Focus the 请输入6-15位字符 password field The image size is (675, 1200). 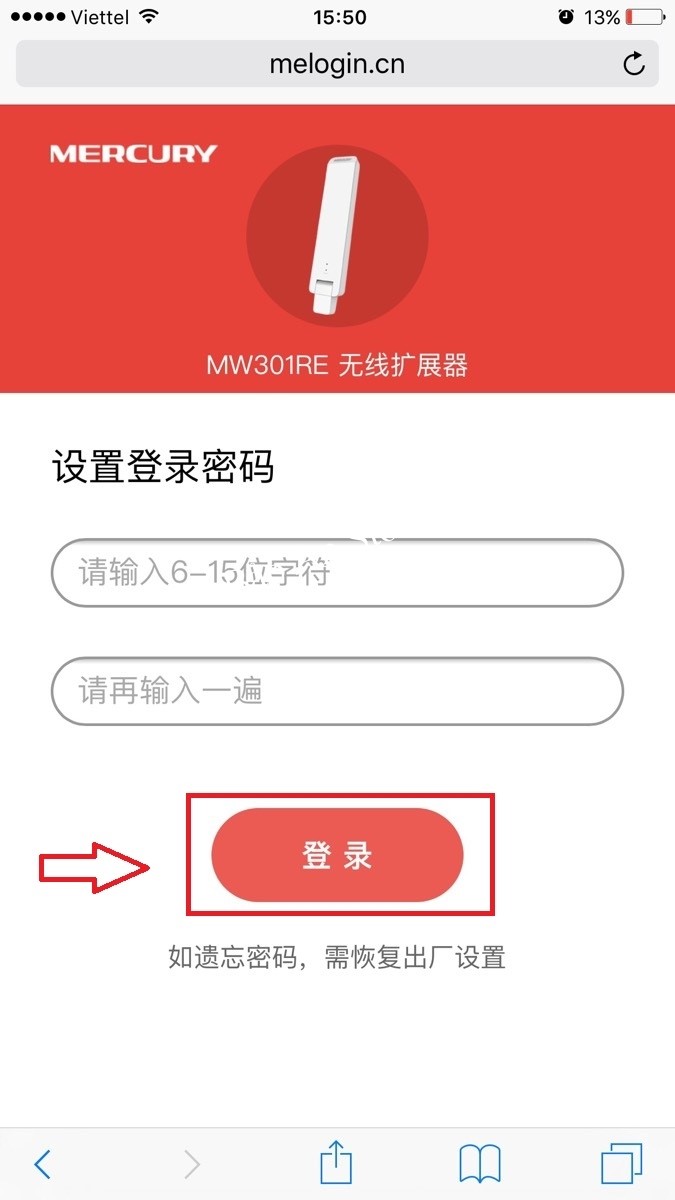pos(337,573)
